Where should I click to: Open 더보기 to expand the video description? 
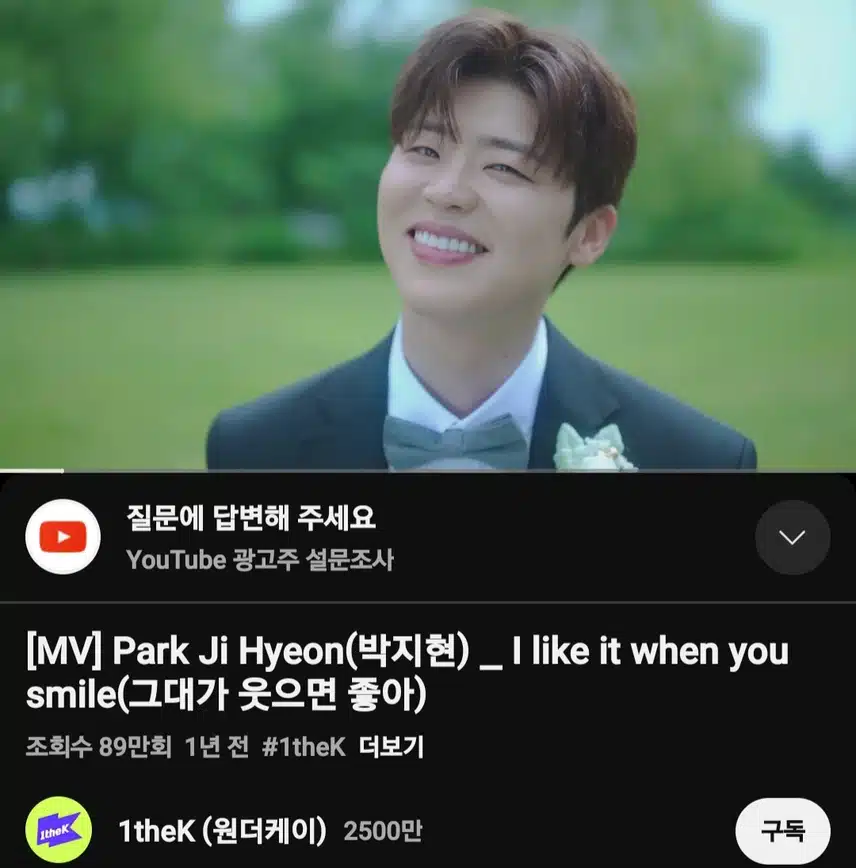(391, 747)
